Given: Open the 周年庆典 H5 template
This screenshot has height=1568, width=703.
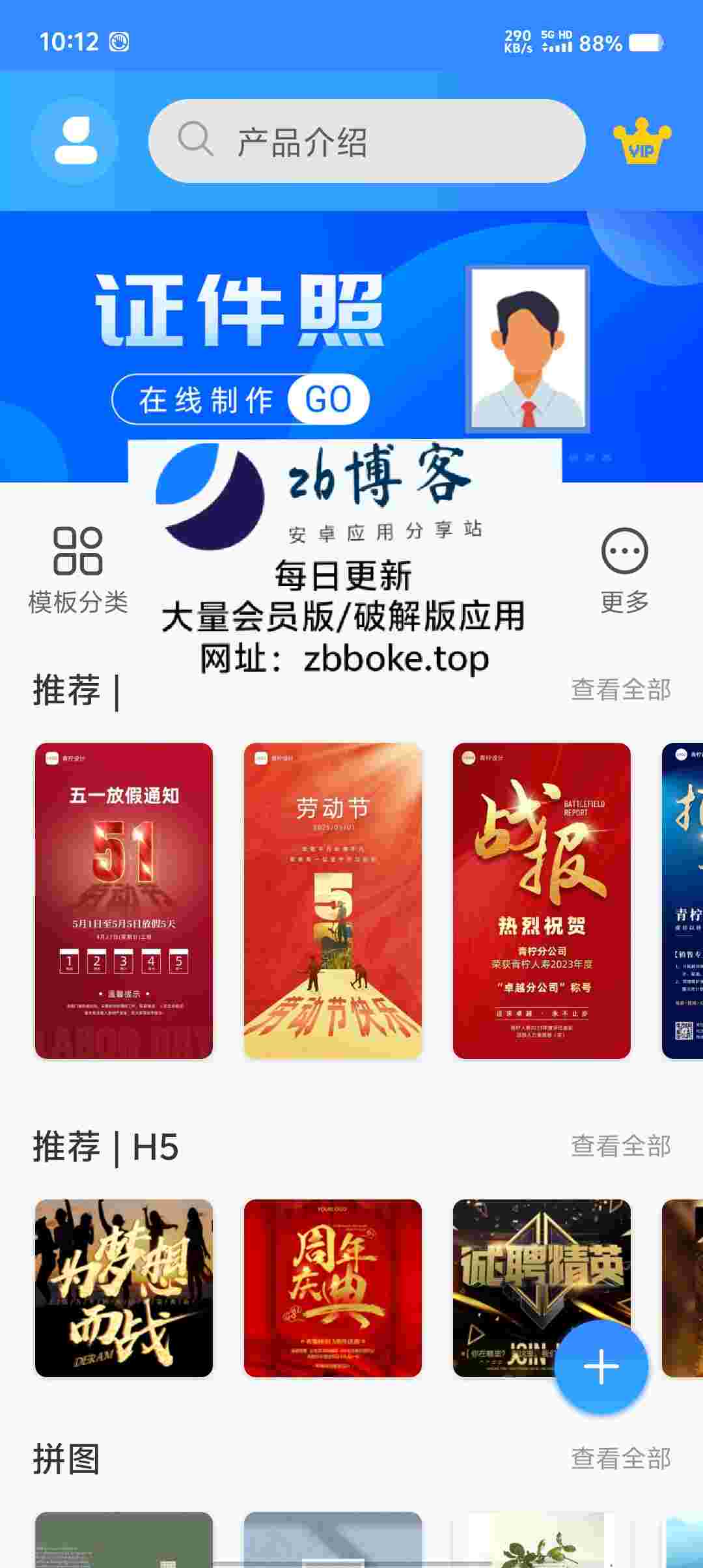Looking at the screenshot, I should 333,1288.
